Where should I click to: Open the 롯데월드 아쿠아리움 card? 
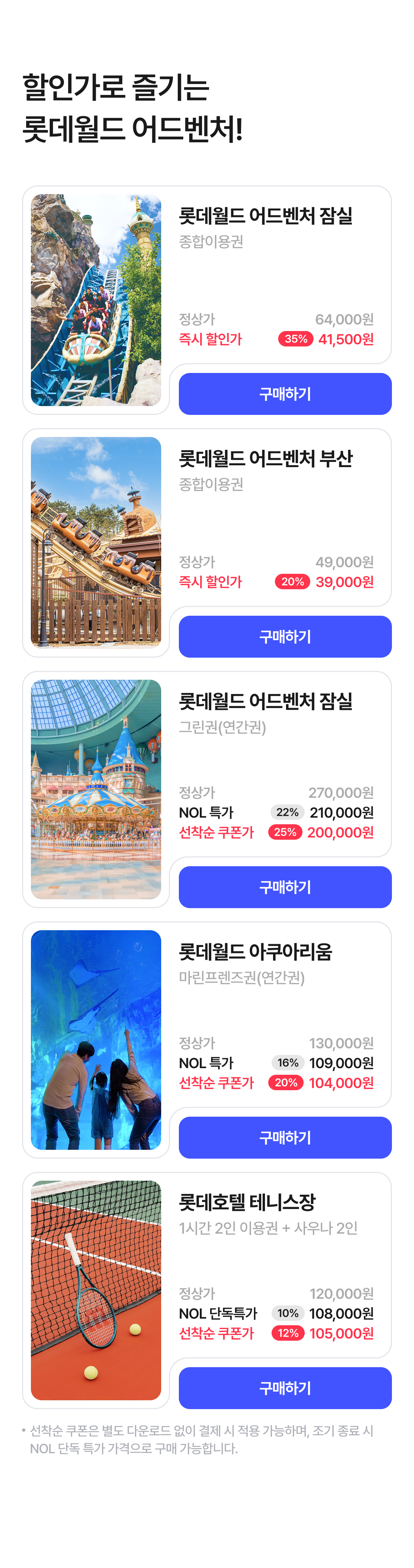coord(255,952)
